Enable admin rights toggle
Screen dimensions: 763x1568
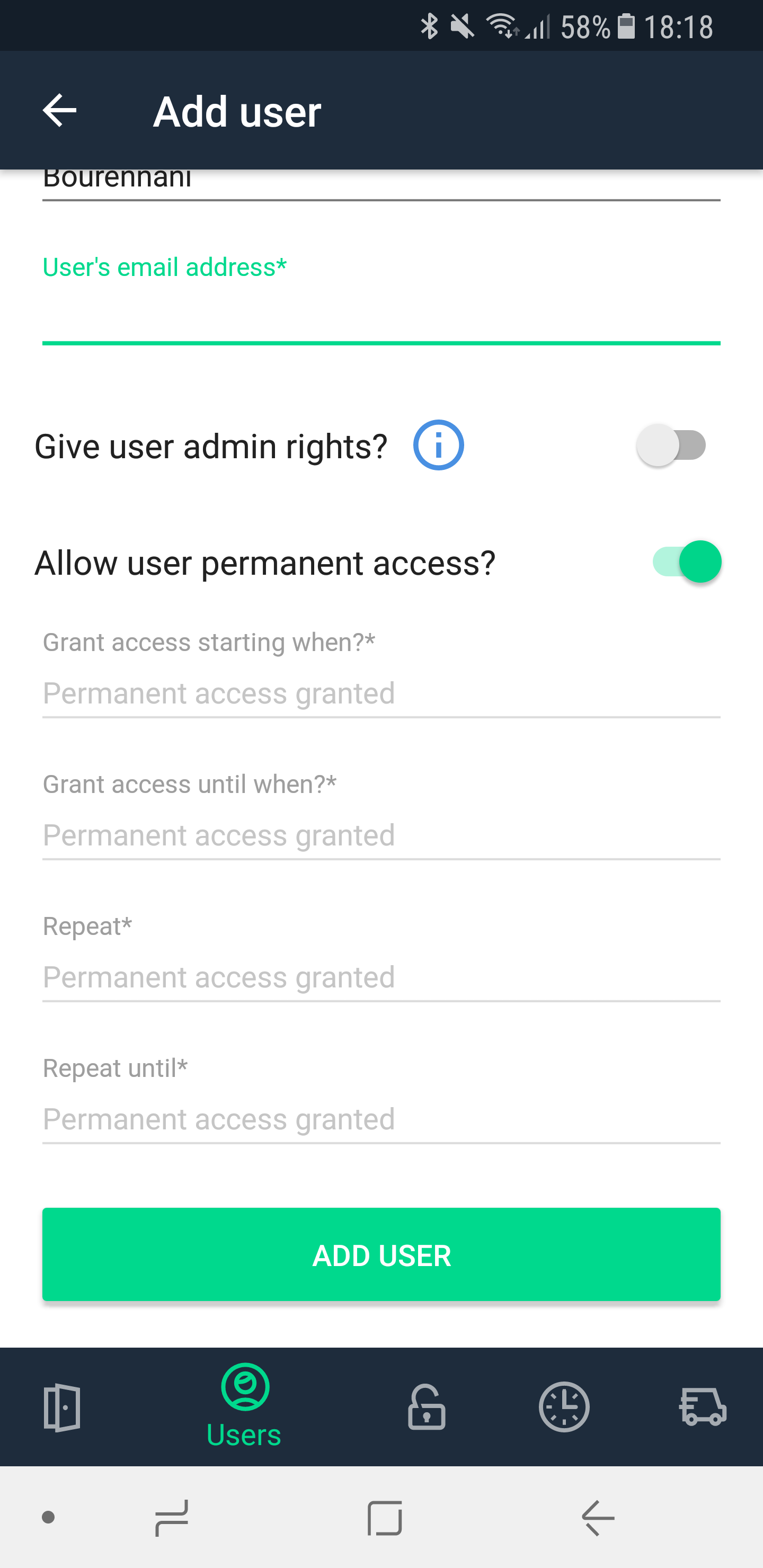click(x=672, y=445)
